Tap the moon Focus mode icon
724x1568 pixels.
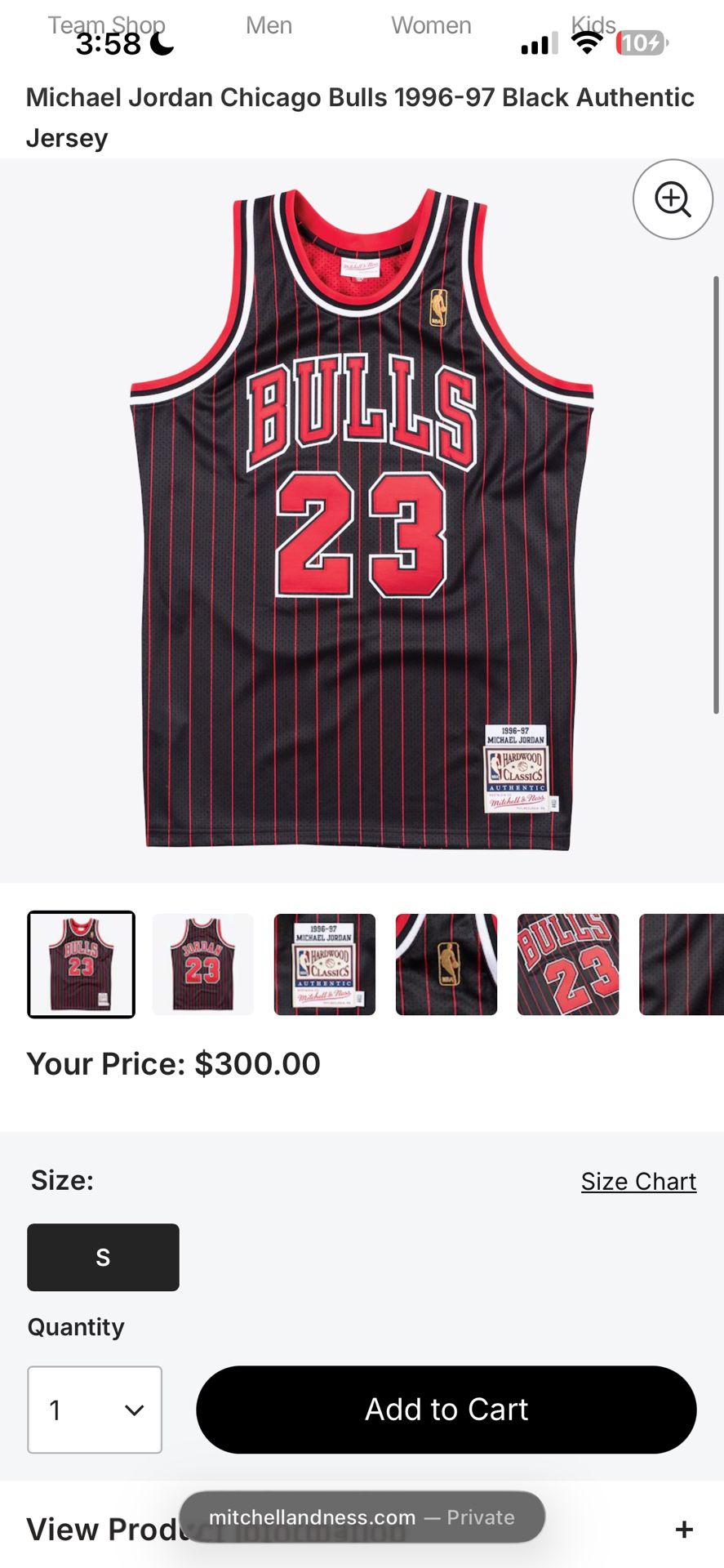tap(160, 46)
